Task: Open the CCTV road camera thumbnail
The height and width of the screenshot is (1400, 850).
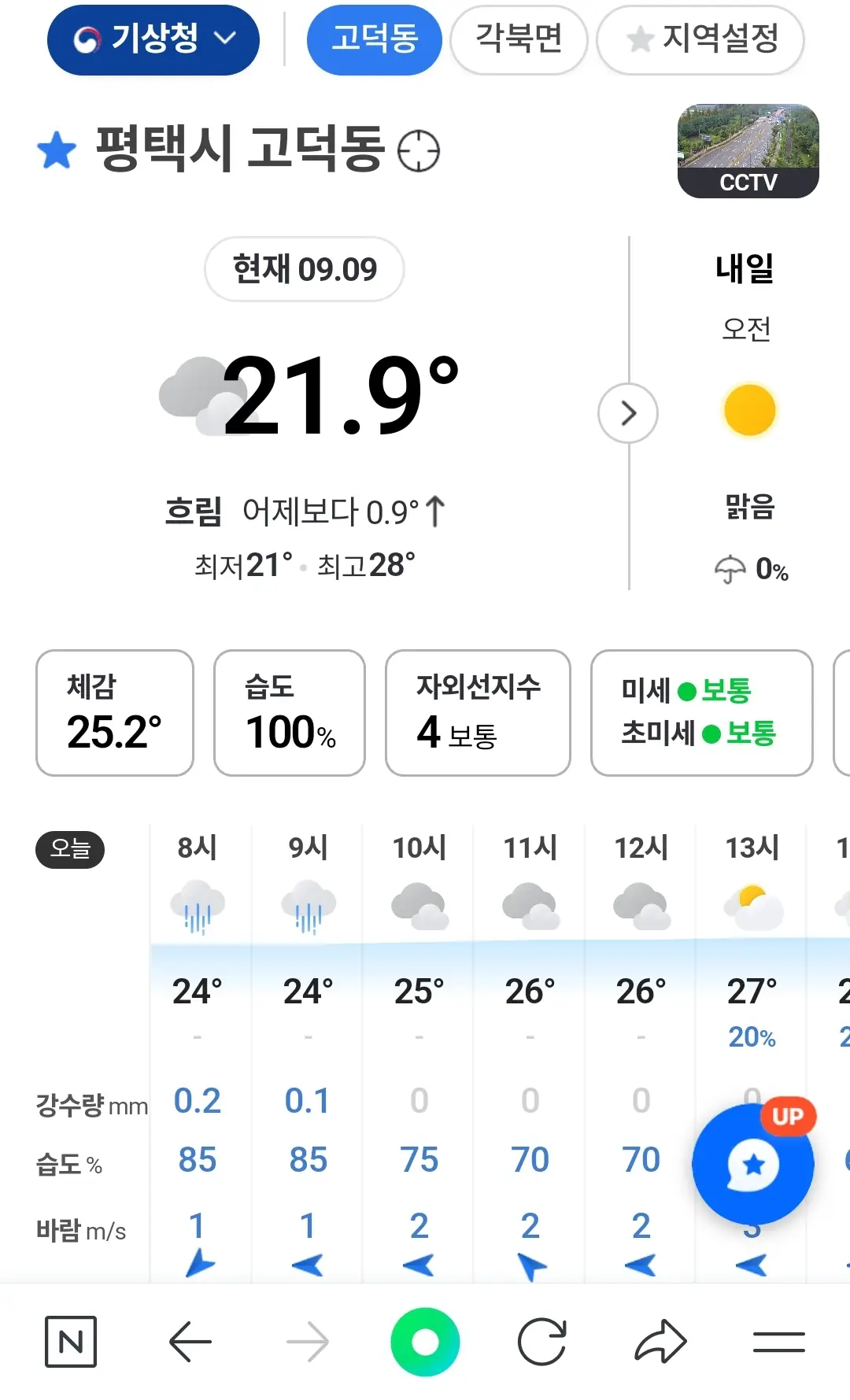Action: tap(748, 151)
